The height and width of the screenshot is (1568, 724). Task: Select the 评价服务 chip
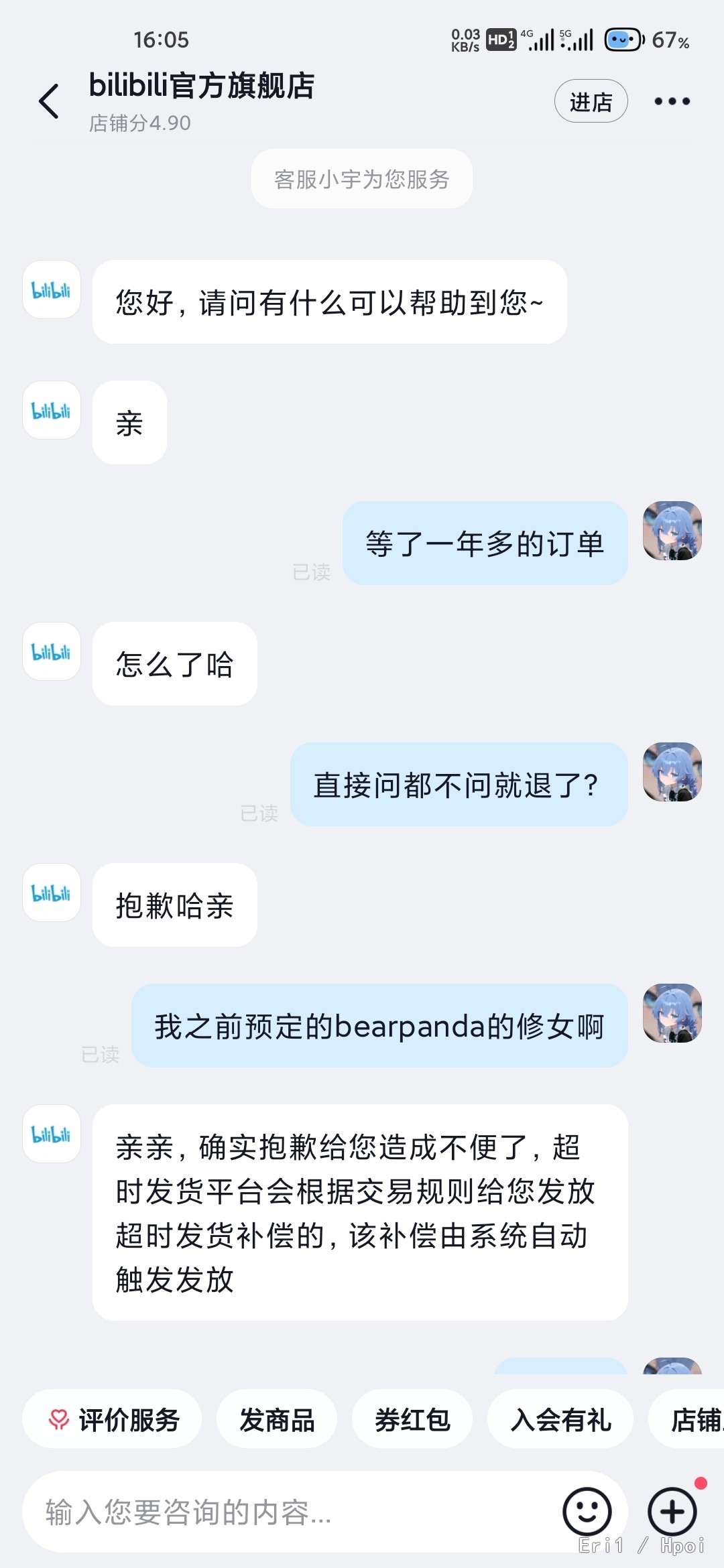113,1419
